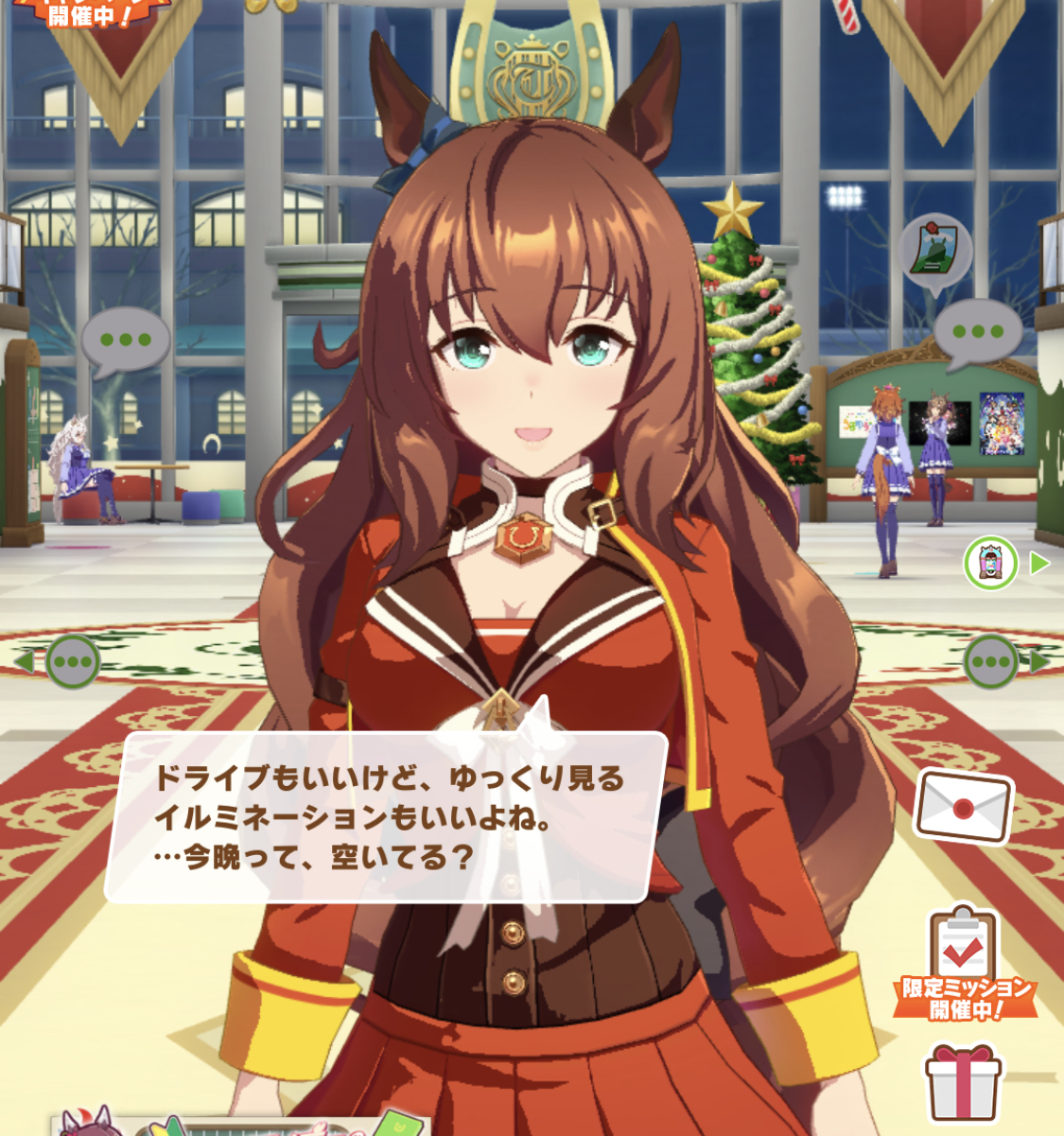Tap the speech bubble near the poster board
Screen dimensions: 1064x1136
[978, 333]
